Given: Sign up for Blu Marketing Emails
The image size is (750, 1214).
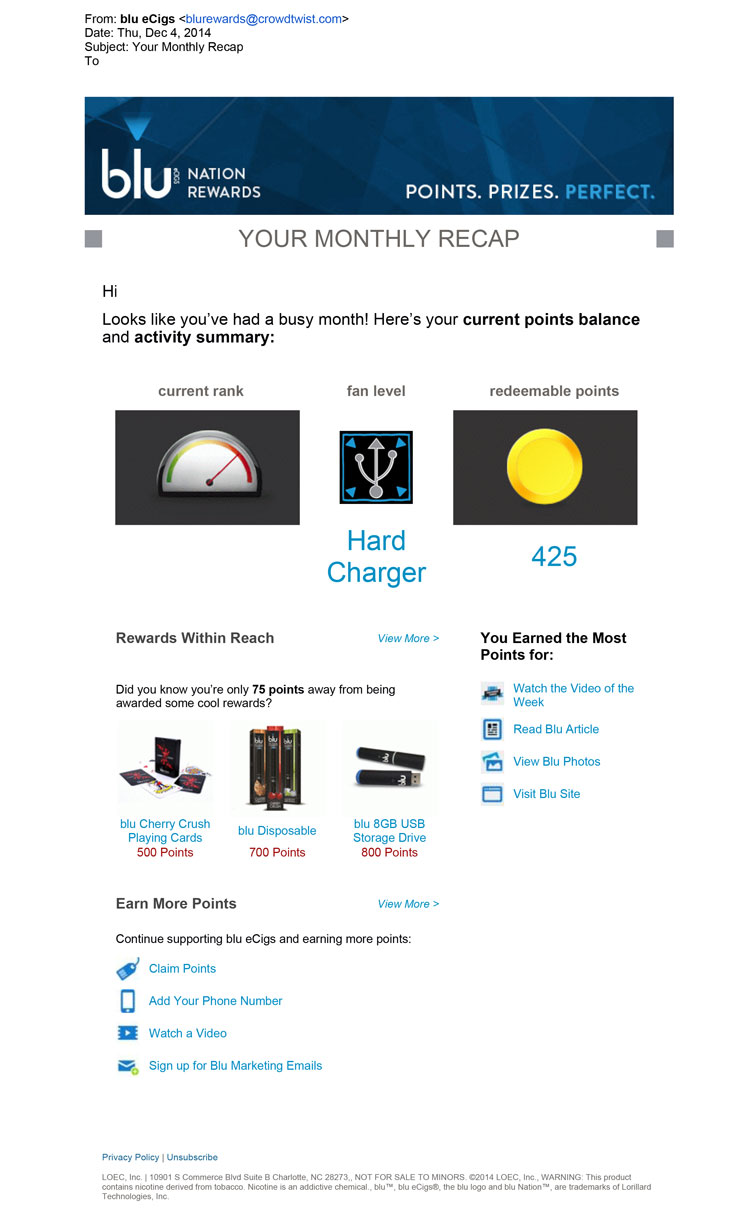Looking at the screenshot, I should [235, 1066].
